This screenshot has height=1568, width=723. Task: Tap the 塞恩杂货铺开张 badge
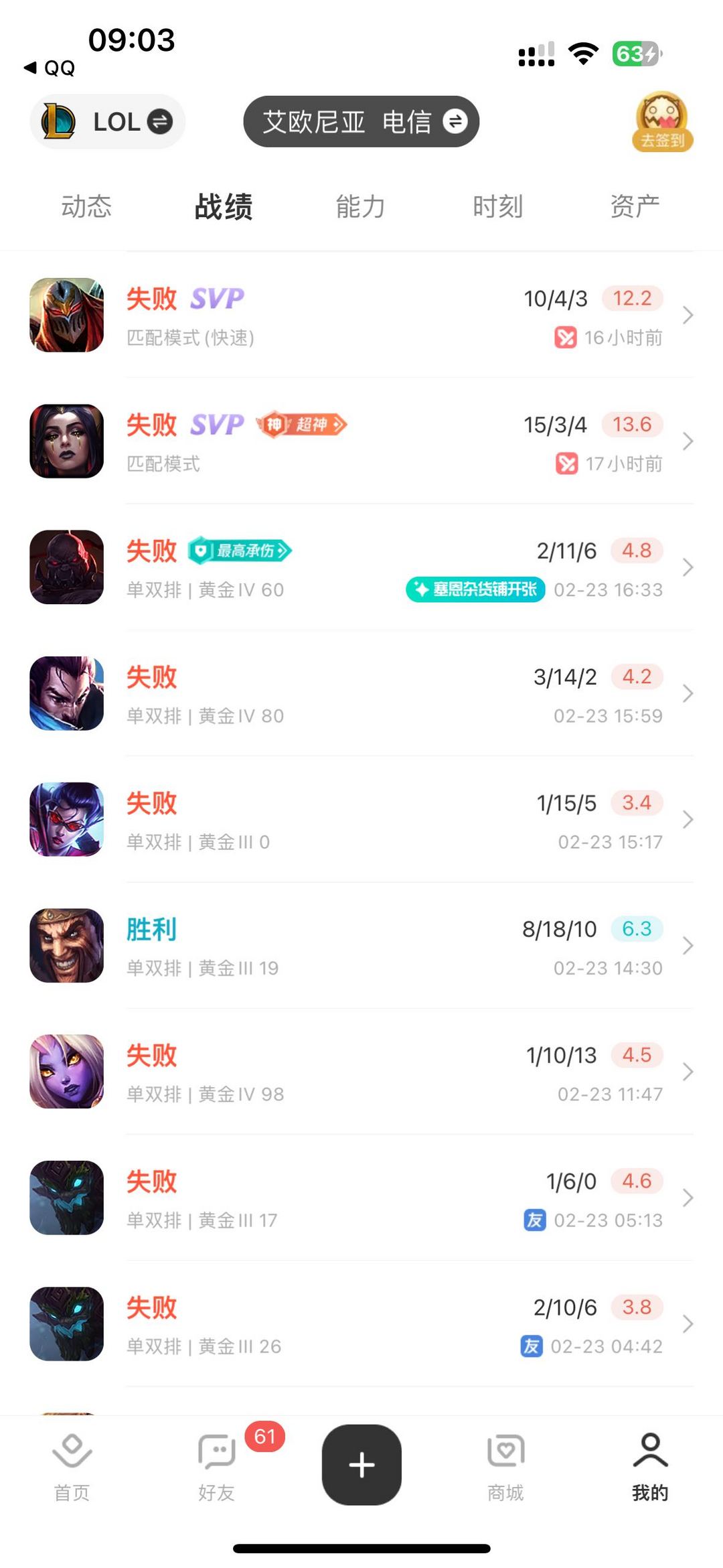475,589
